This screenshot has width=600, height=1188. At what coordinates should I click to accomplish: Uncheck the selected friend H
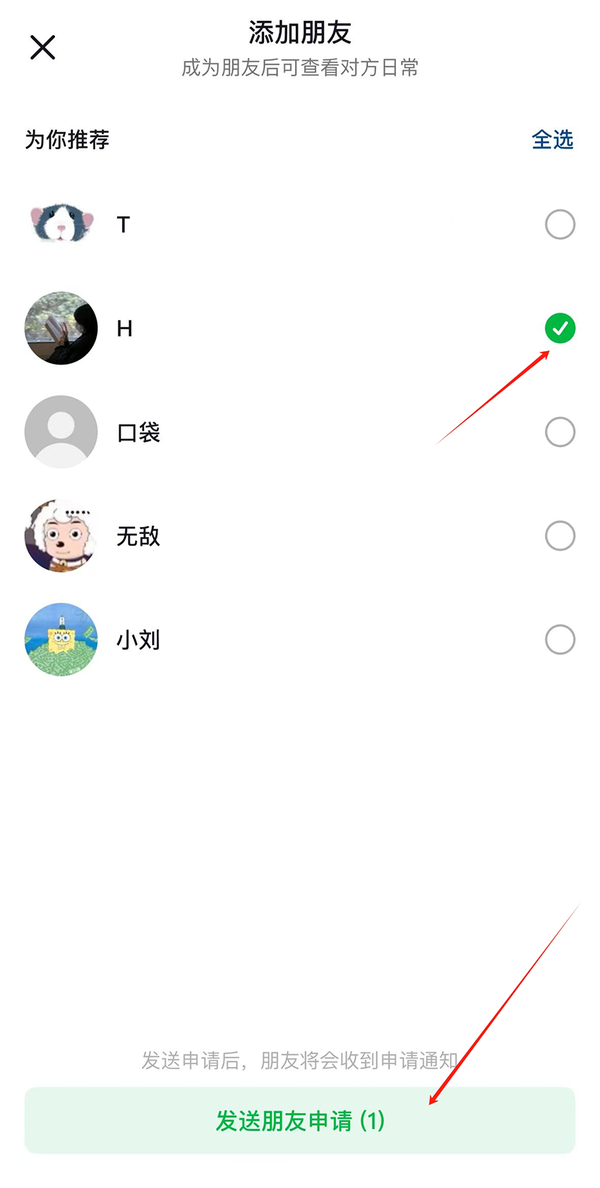(x=560, y=328)
